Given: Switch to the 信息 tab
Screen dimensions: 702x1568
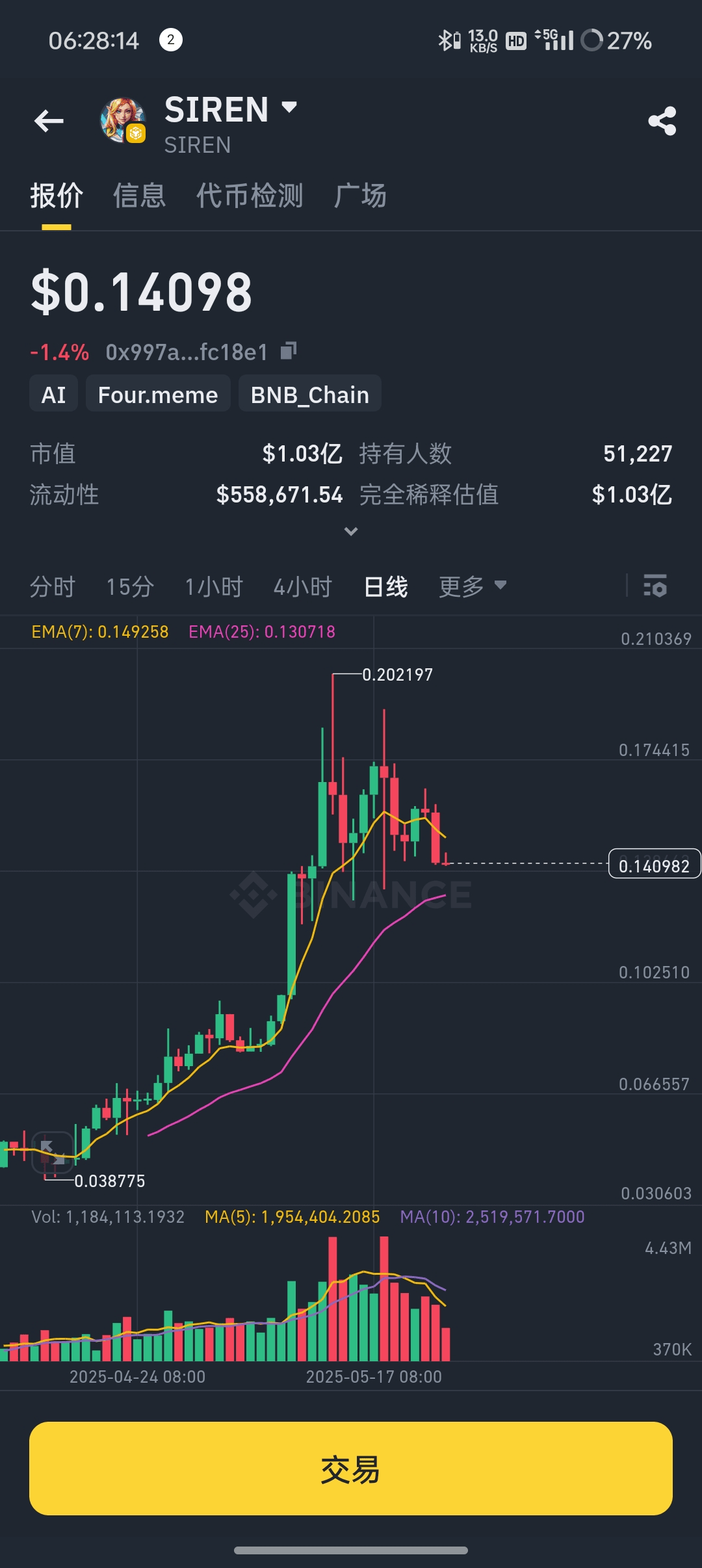Looking at the screenshot, I should click(x=139, y=196).
